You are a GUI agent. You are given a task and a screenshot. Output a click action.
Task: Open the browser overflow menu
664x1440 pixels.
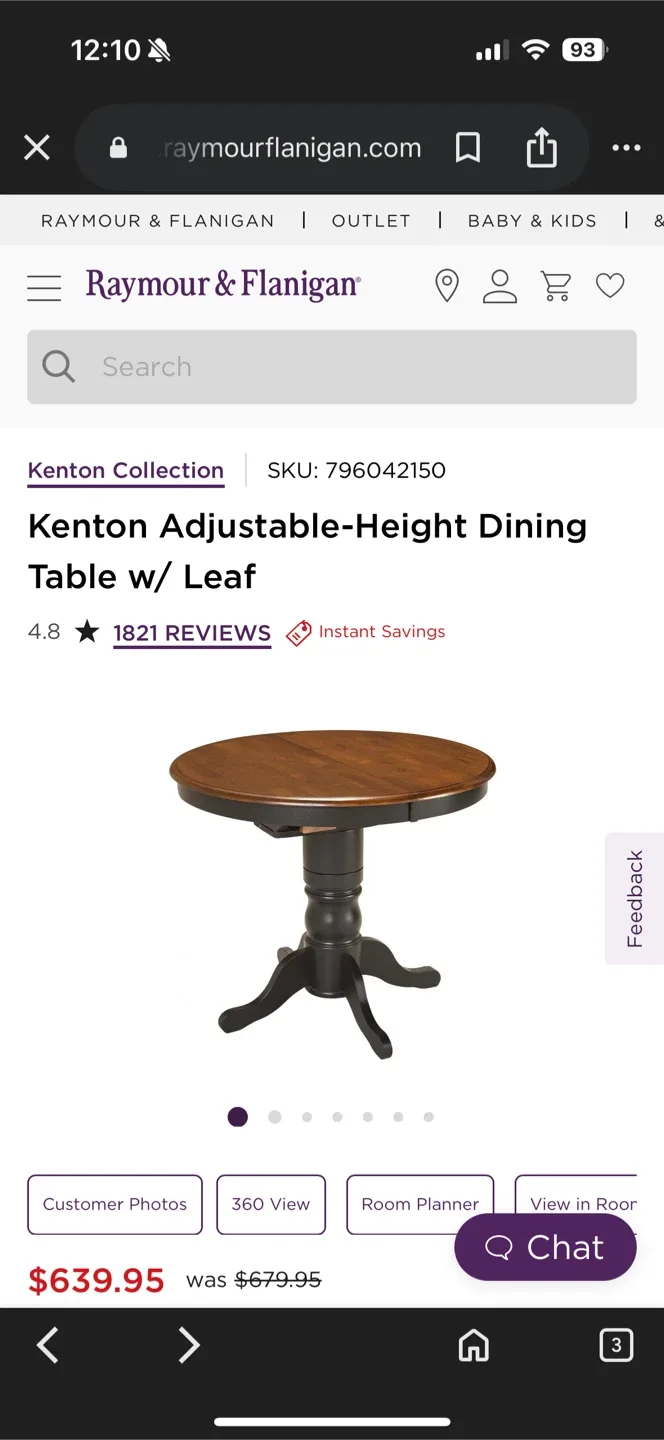pyautogui.click(x=626, y=149)
